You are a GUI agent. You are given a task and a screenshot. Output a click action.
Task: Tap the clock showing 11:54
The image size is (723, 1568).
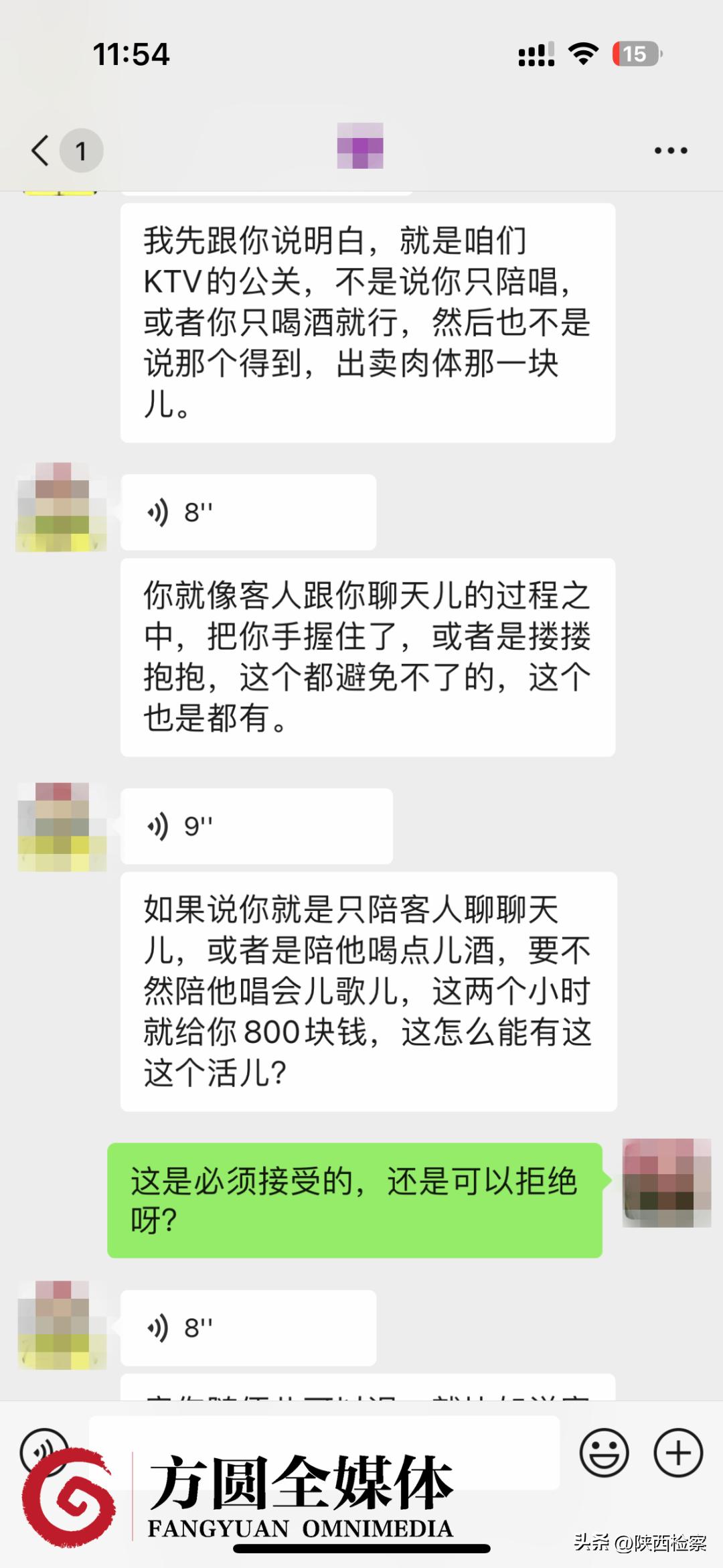pos(131,55)
